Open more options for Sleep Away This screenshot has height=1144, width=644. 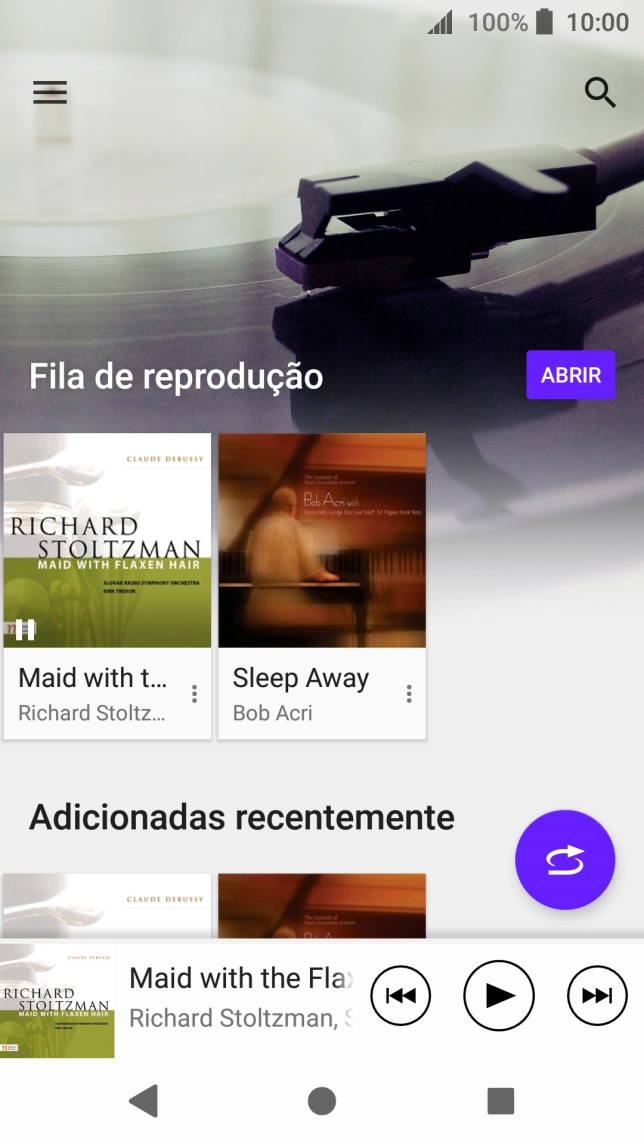(409, 694)
